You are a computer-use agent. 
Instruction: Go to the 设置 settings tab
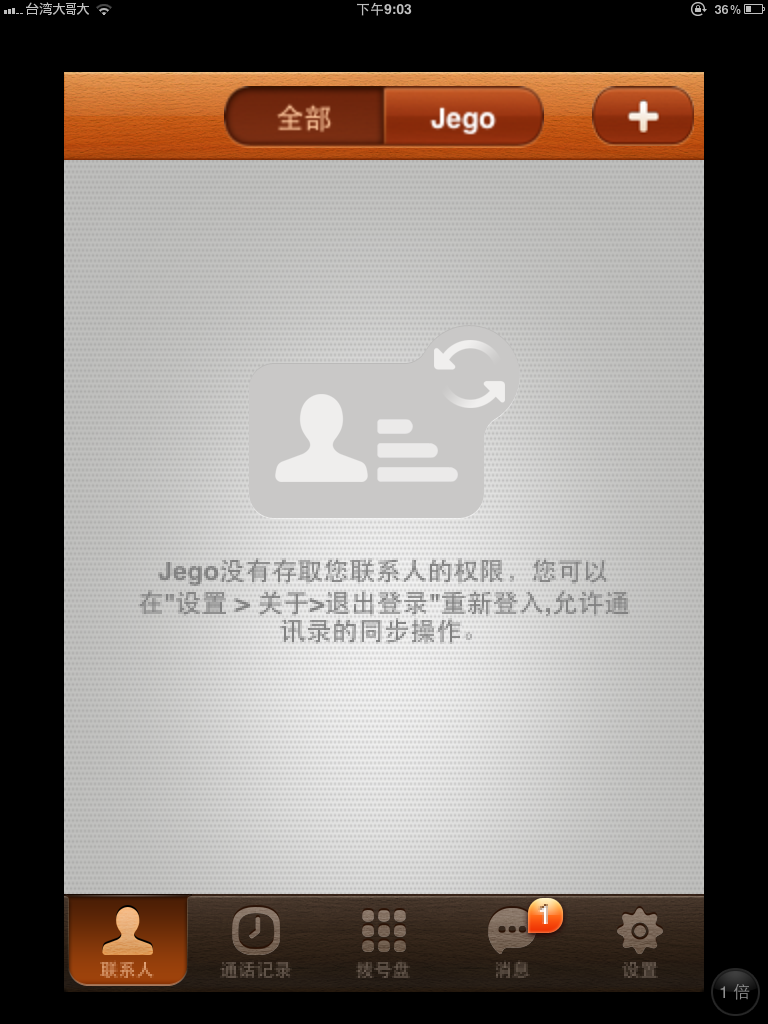pos(640,941)
